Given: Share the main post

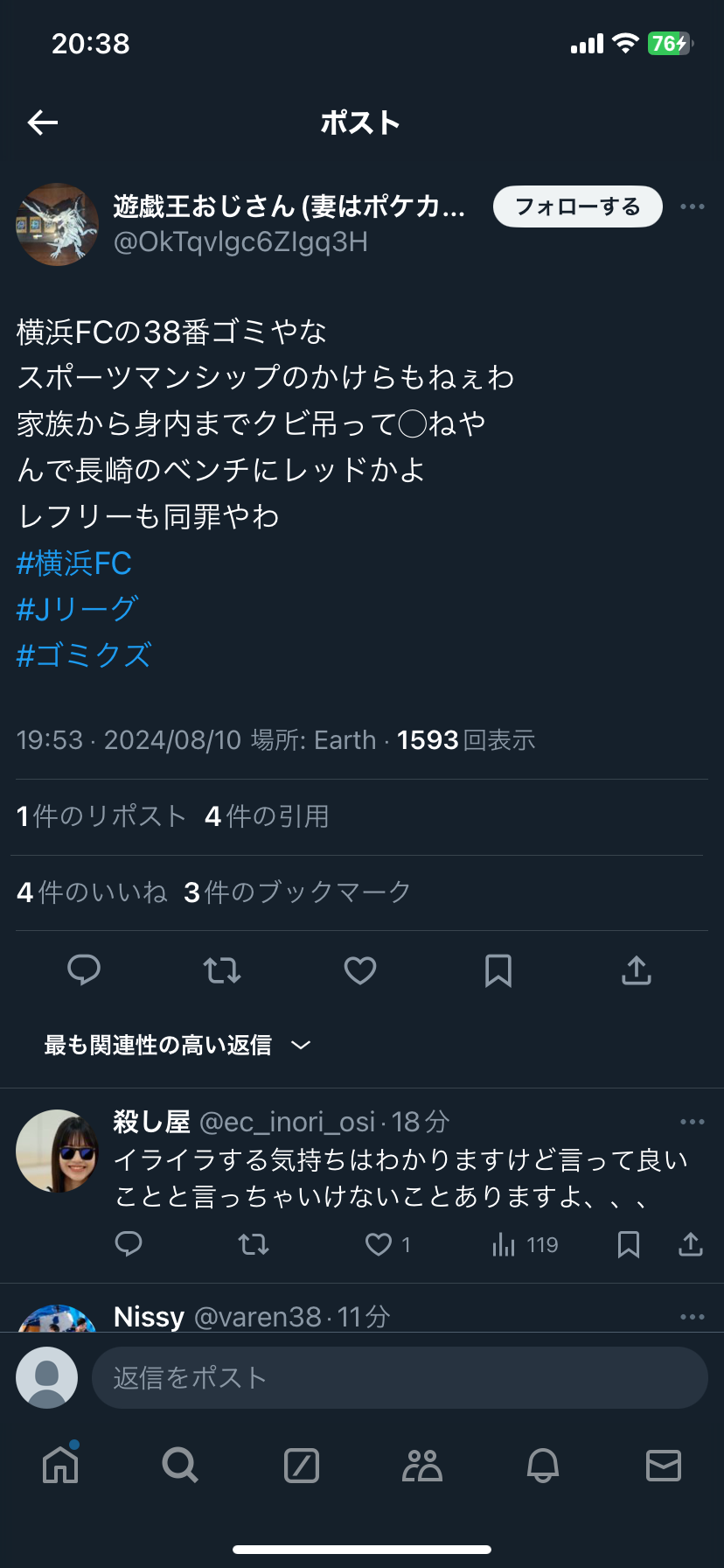Looking at the screenshot, I should pyautogui.click(x=637, y=970).
